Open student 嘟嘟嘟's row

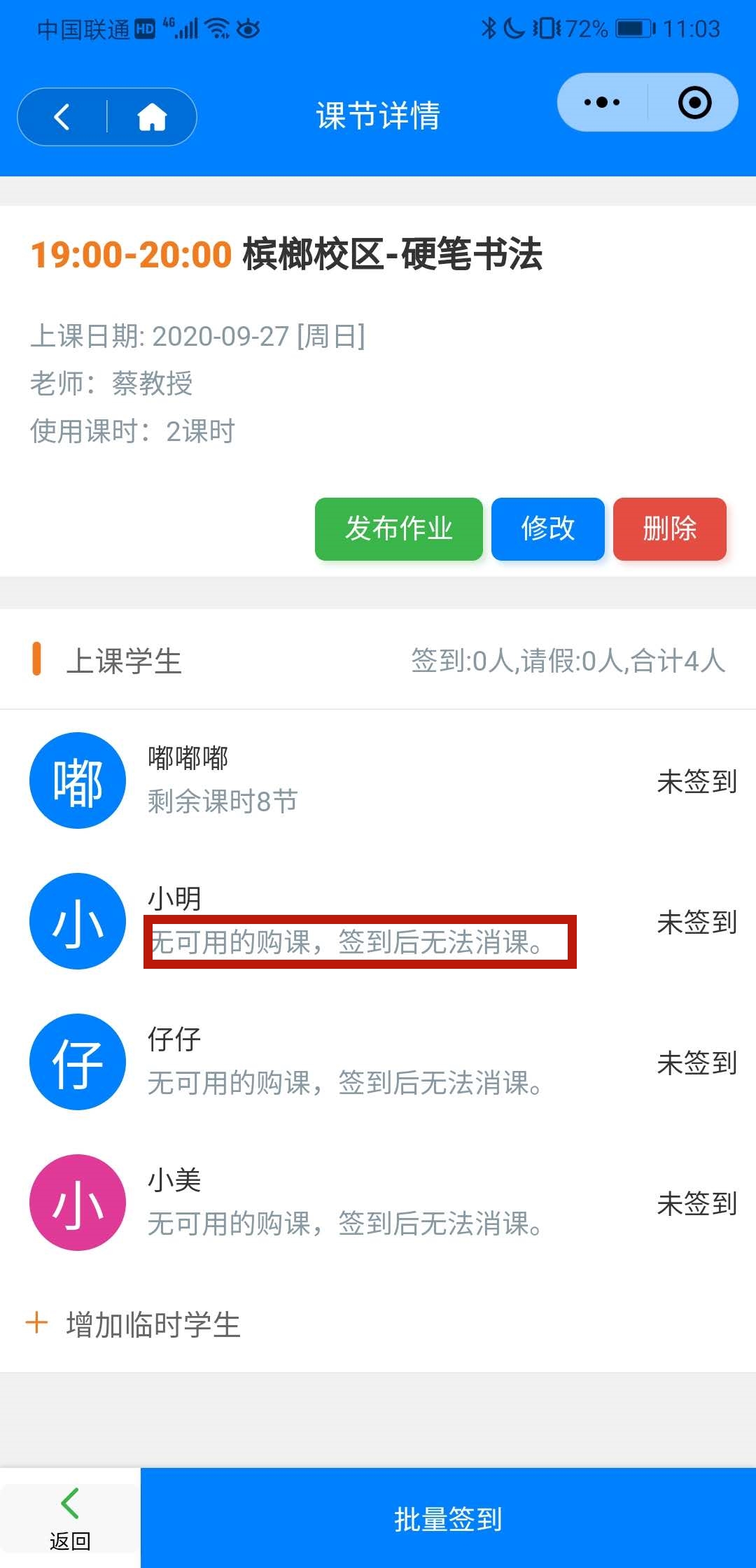coord(378,780)
